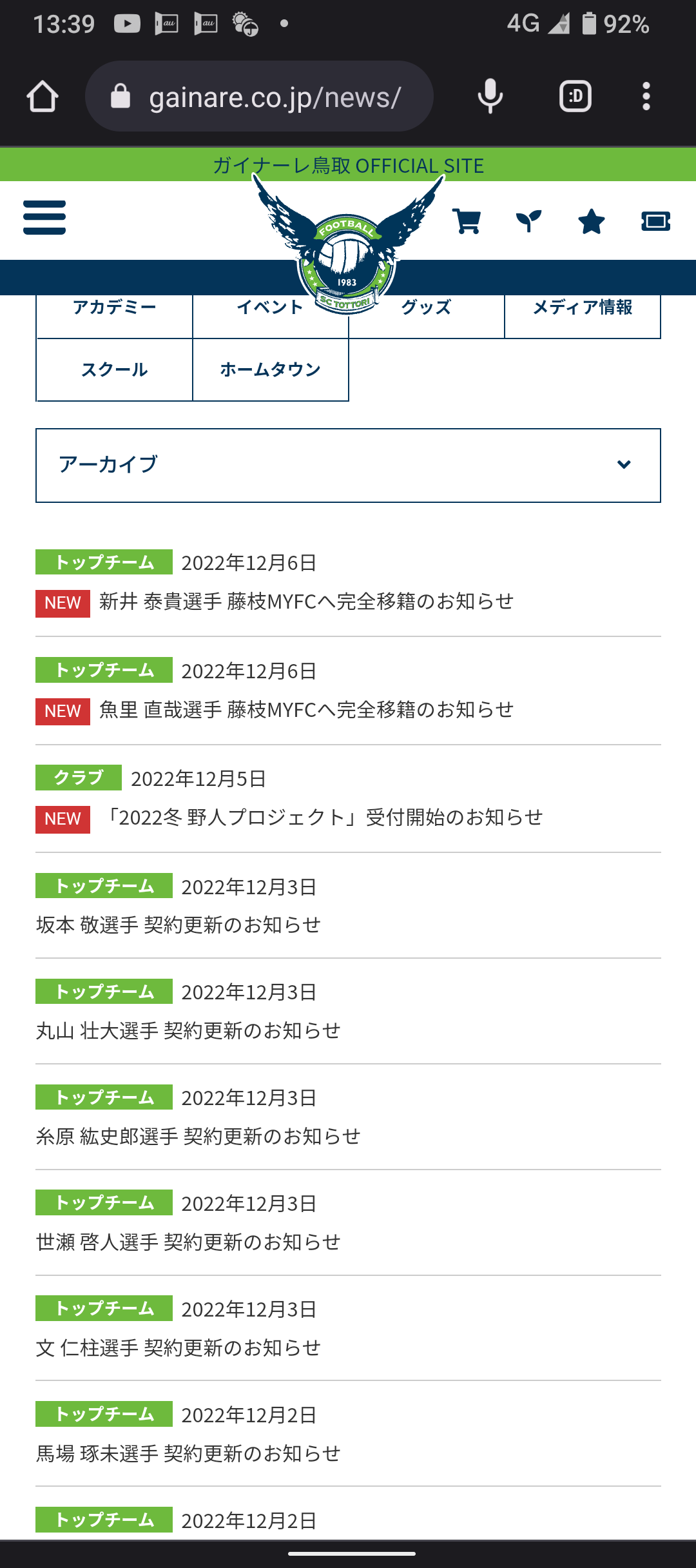The width and height of the screenshot is (696, 1568).
Task: Open news about 新井 泰貴選手 transfer
Action: pos(306,602)
